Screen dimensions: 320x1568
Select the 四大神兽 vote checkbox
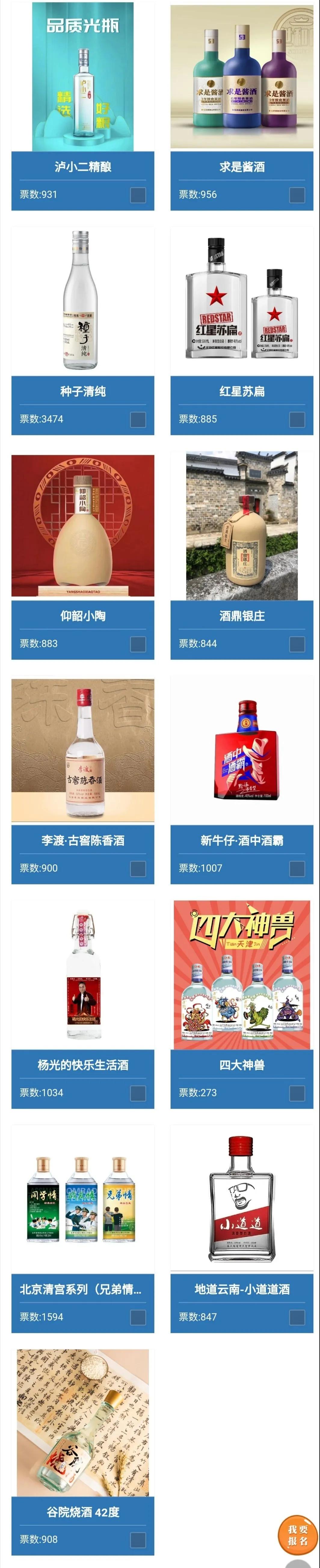297,1093
